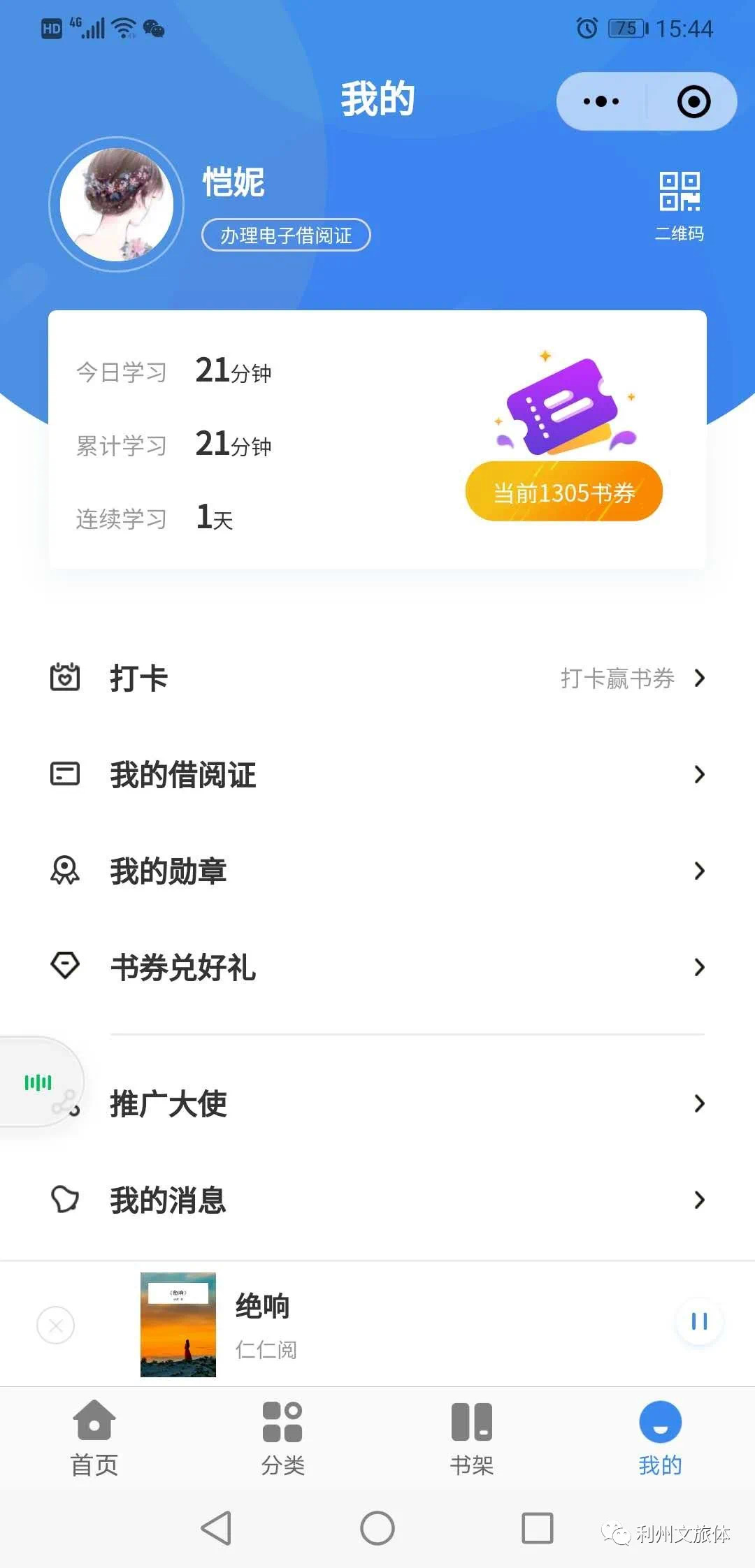The image size is (755, 1568).
Task: Open 书券兑好礼 rewards
Action: pos(377,967)
